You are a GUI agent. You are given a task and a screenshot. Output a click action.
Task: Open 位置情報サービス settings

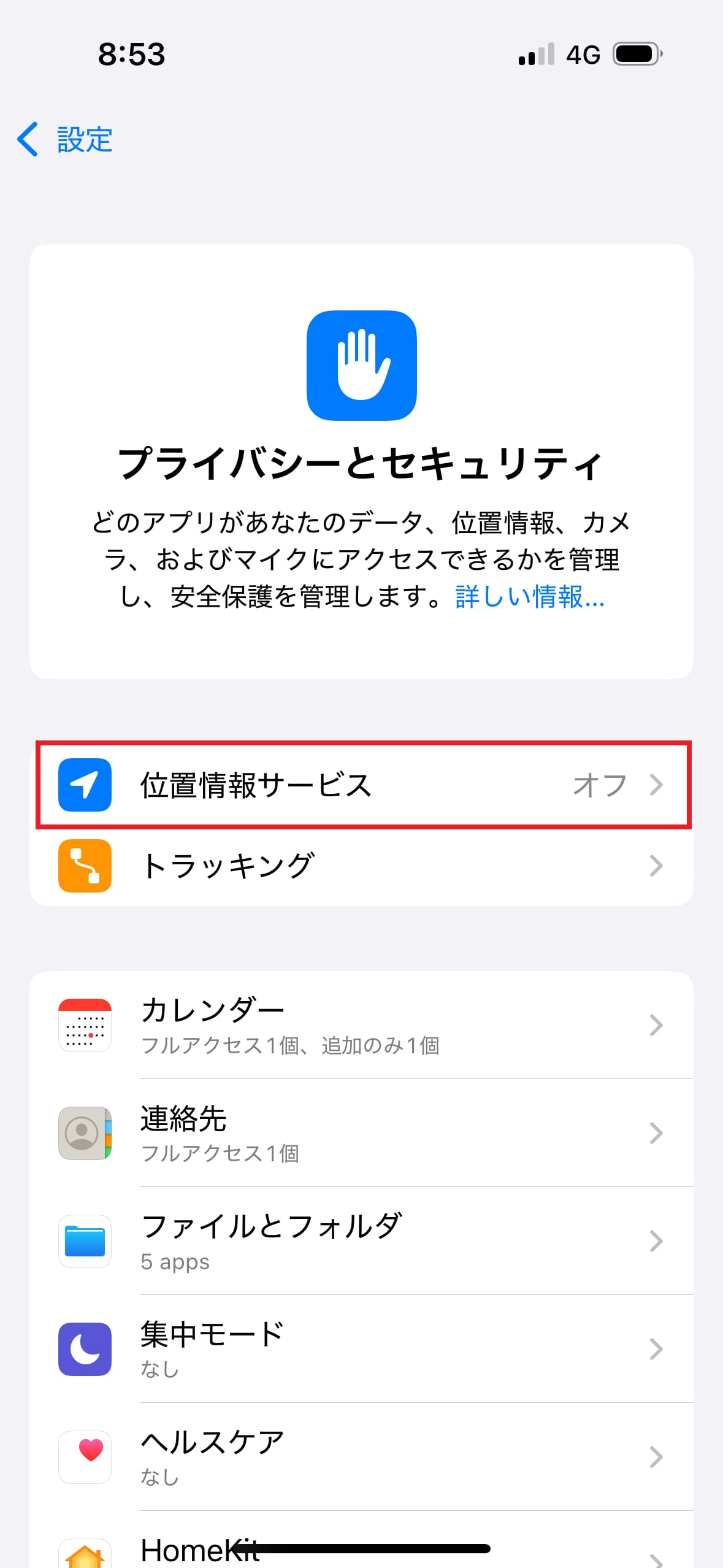pyautogui.click(x=362, y=785)
